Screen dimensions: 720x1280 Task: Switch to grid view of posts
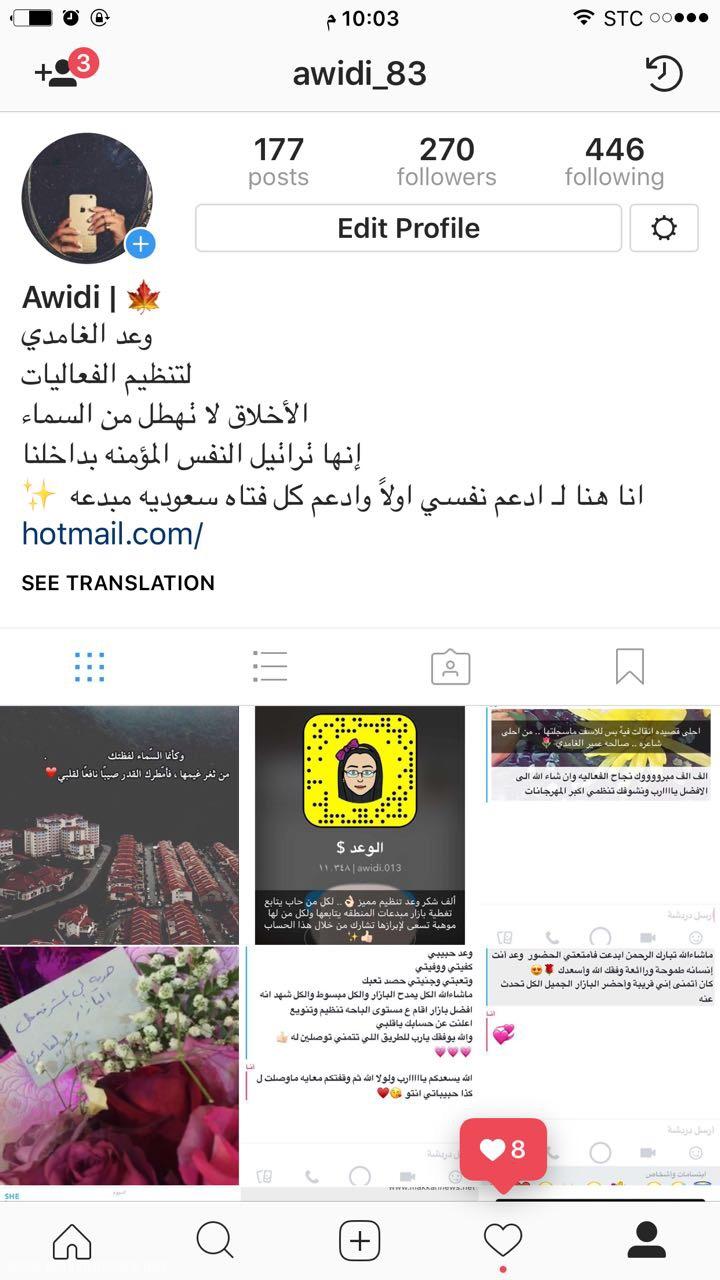pyautogui.click(x=89, y=667)
